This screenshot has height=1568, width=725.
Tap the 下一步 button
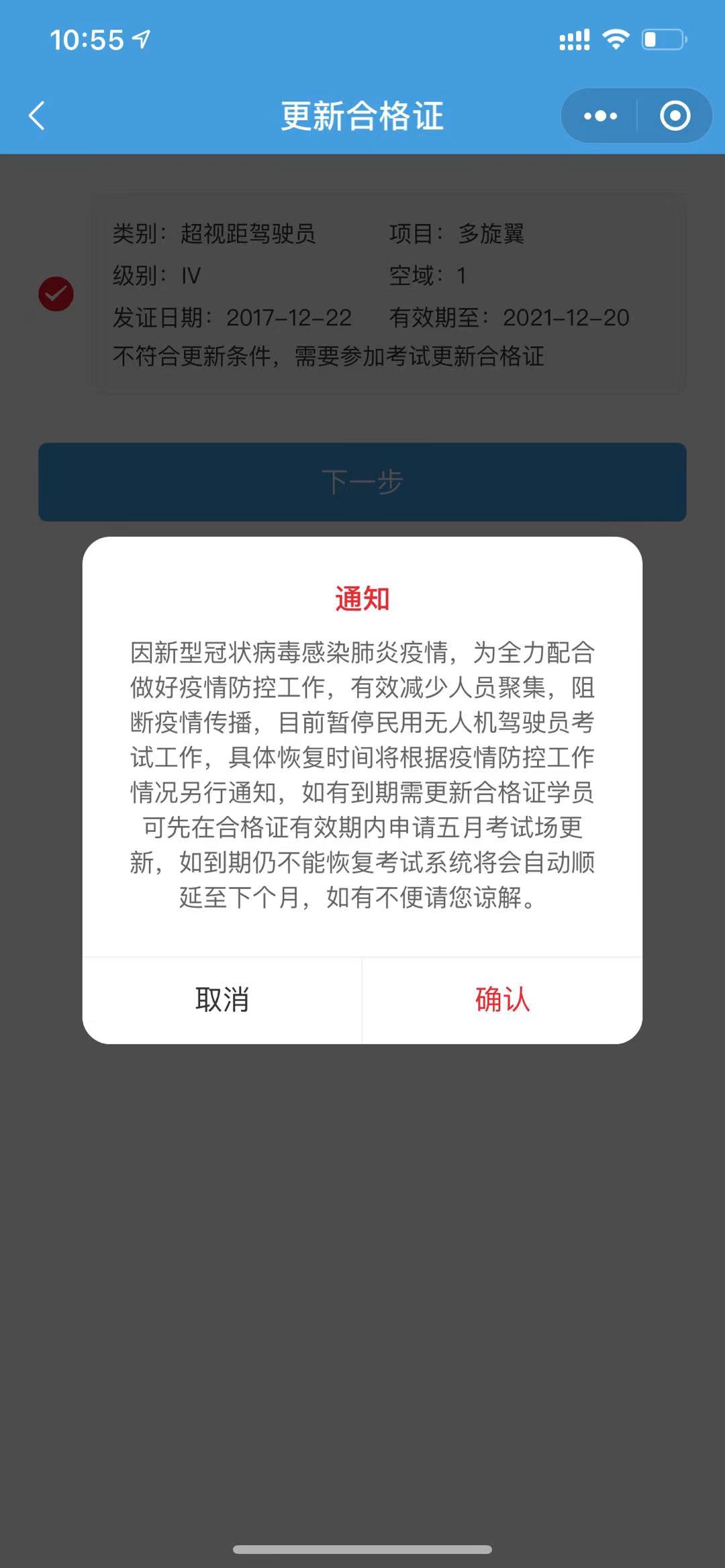coord(362,482)
